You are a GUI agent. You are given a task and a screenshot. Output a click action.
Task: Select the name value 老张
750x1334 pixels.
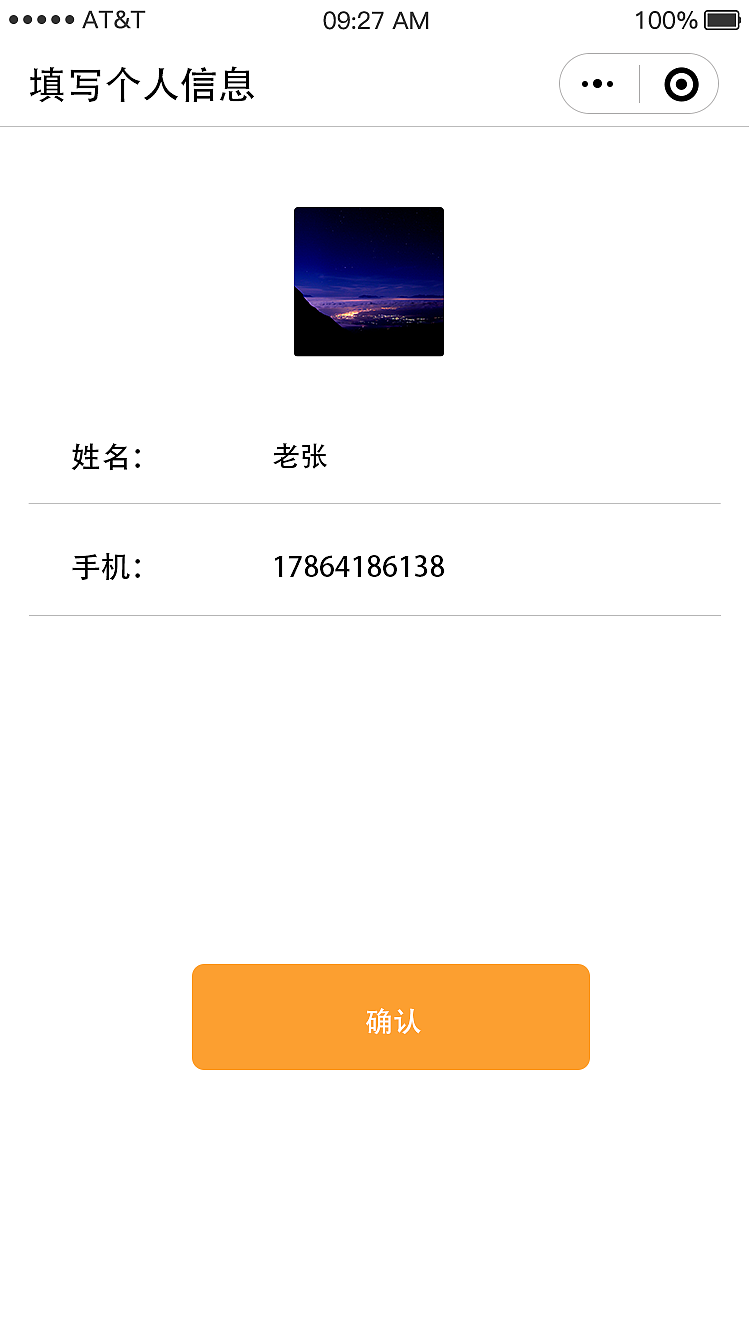tap(300, 456)
